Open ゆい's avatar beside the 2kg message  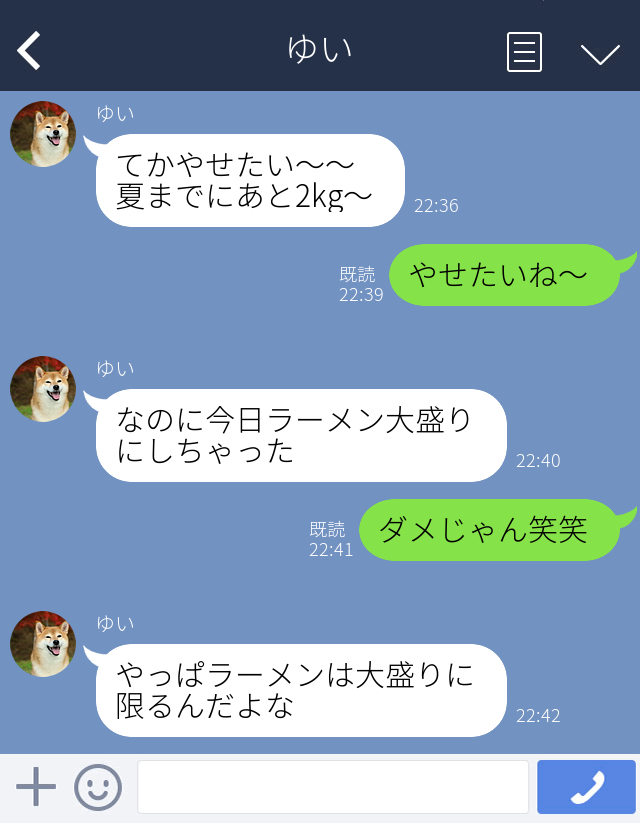(x=43, y=134)
